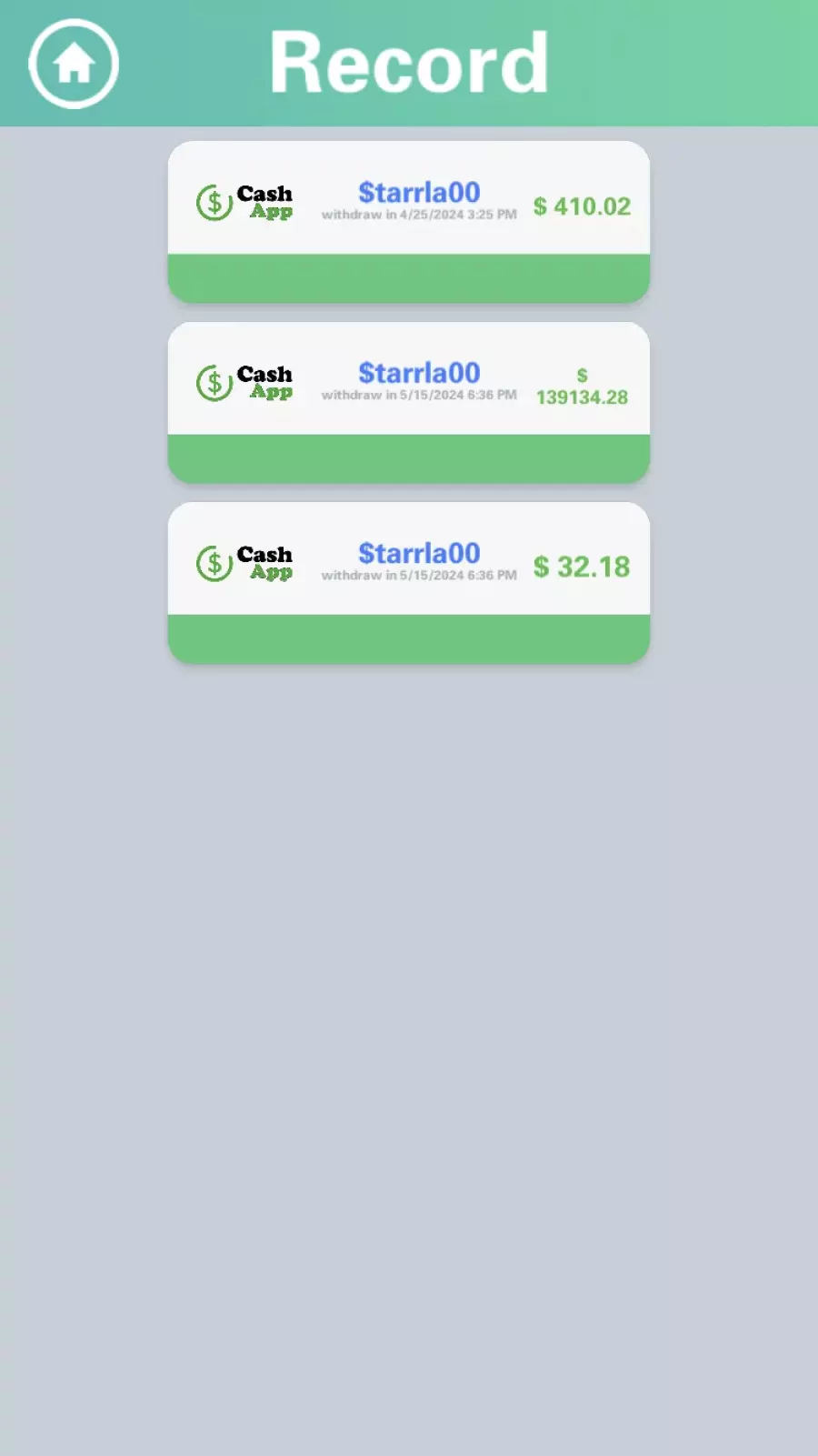Open the $32.18 withdrawal record
This screenshot has width=818, height=1456.
[x=409, y=582]
